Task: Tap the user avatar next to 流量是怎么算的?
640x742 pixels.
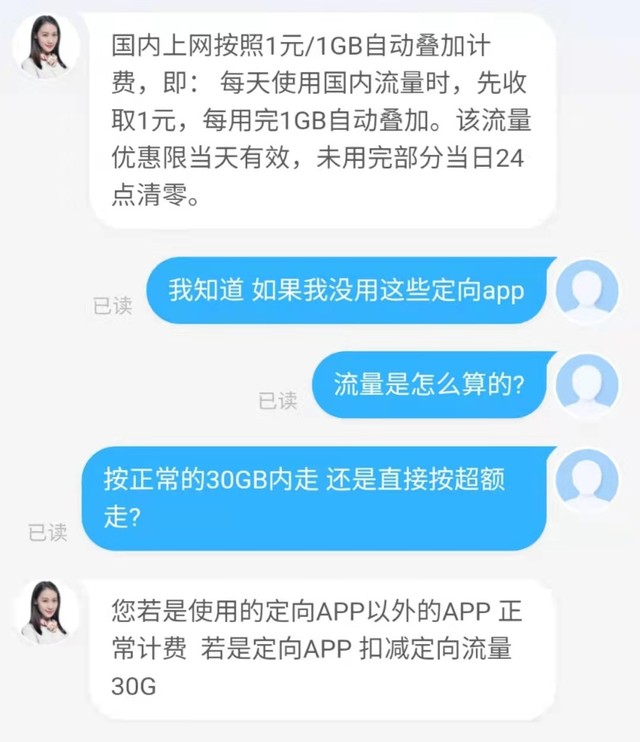Action: pyautogui.click(x=587, y=387)
